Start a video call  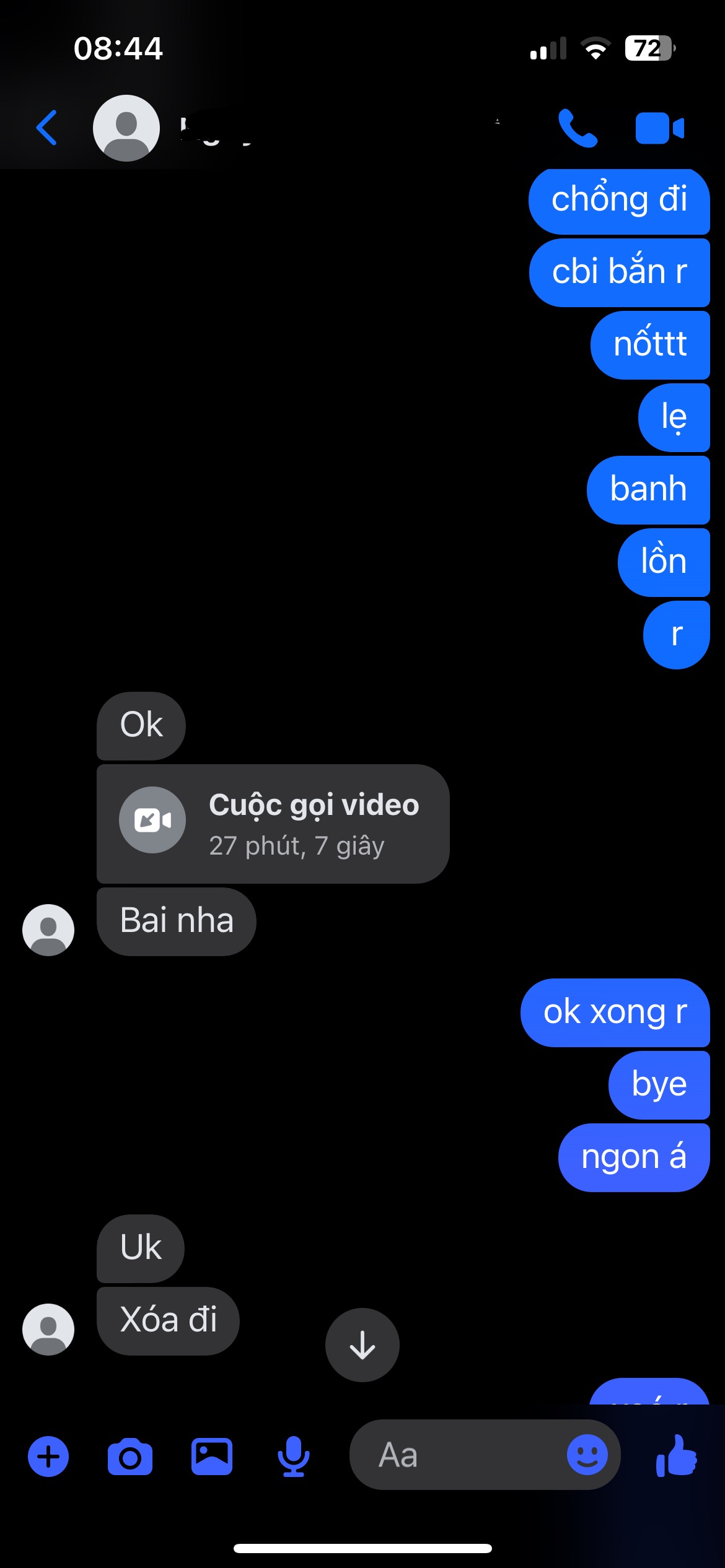coord(659,128)
